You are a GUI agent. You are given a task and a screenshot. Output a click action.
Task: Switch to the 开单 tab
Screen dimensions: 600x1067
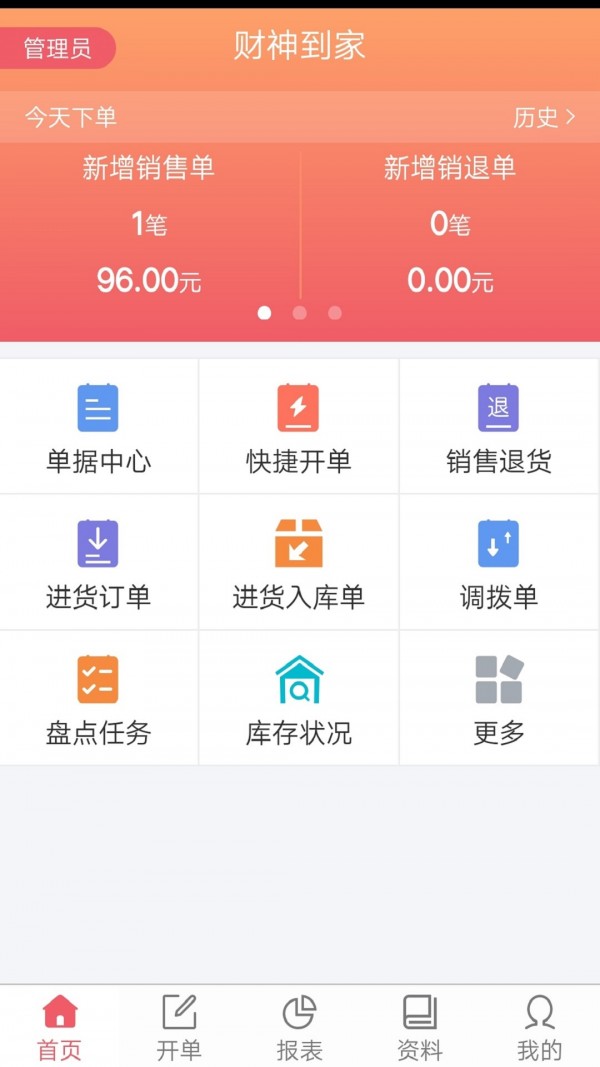(x=179, y=1026)
